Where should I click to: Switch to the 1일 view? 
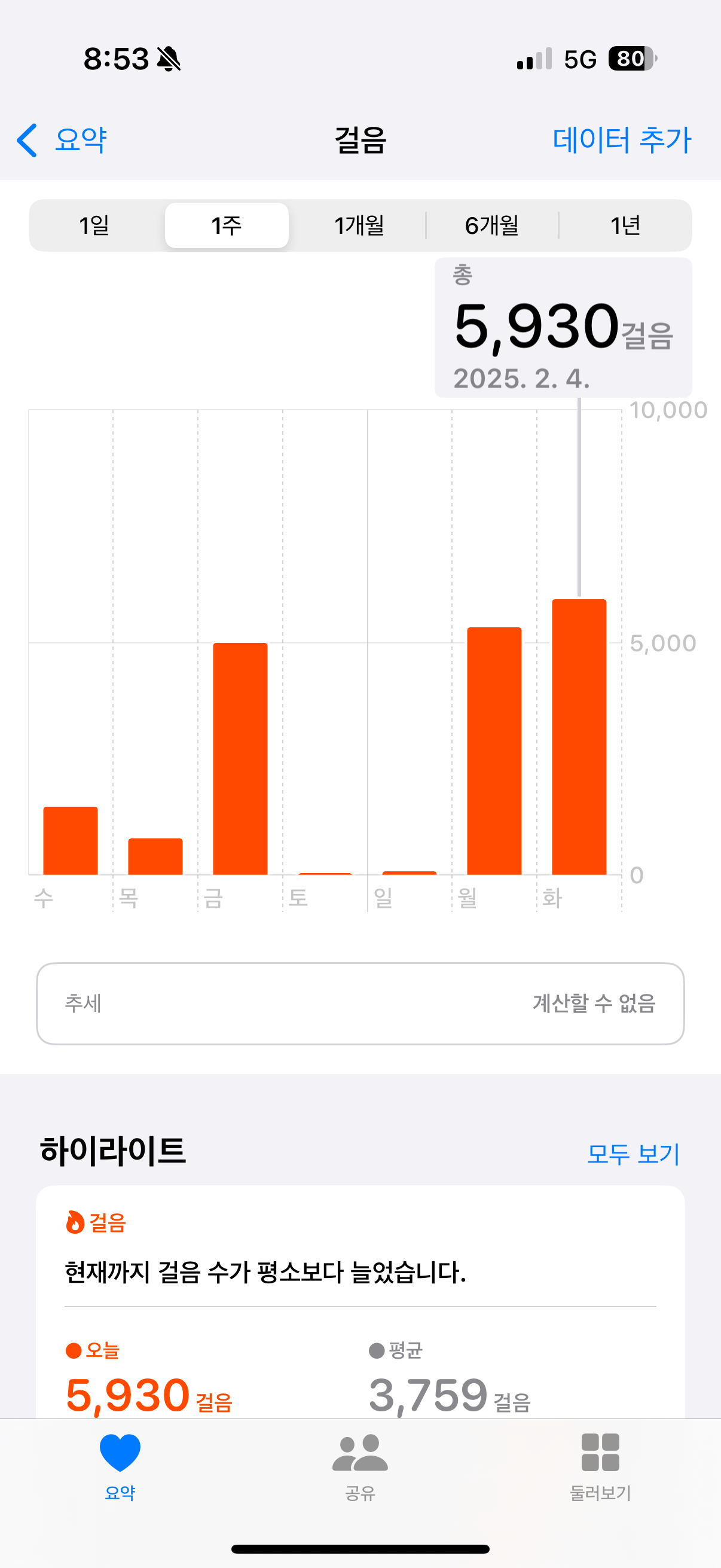point(95,226)
